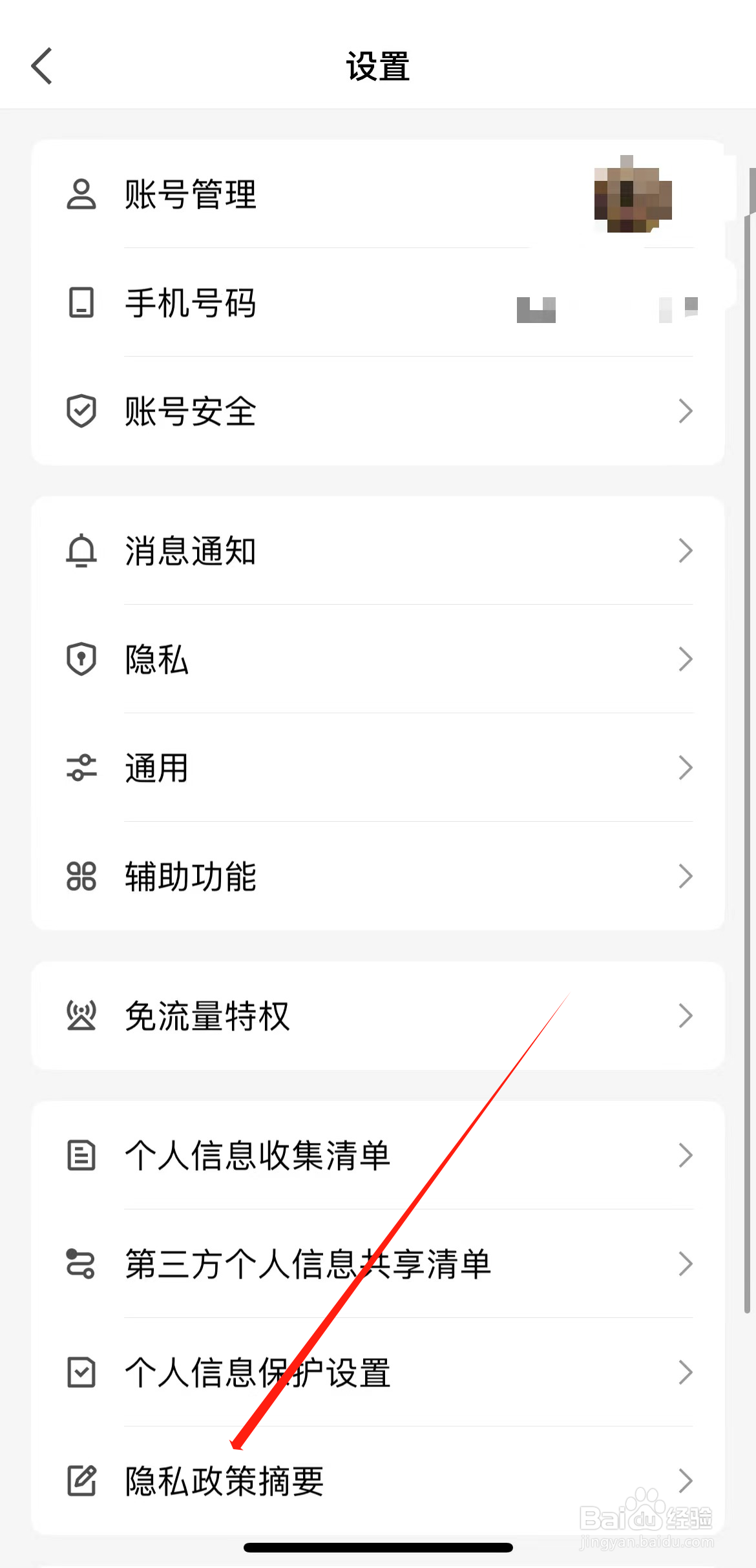Click the account management person icon
This screenshot has width=756, height=1568.
(x=80, y=194)
